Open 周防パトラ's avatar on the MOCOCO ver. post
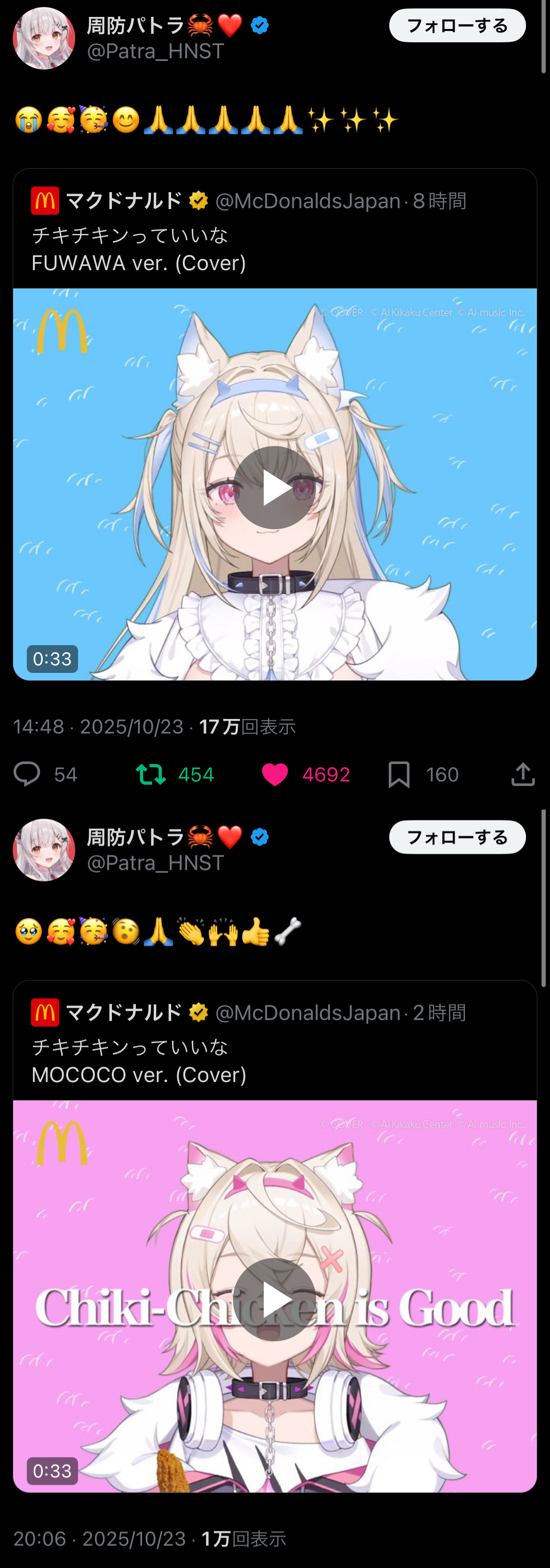 coord(44,850)
